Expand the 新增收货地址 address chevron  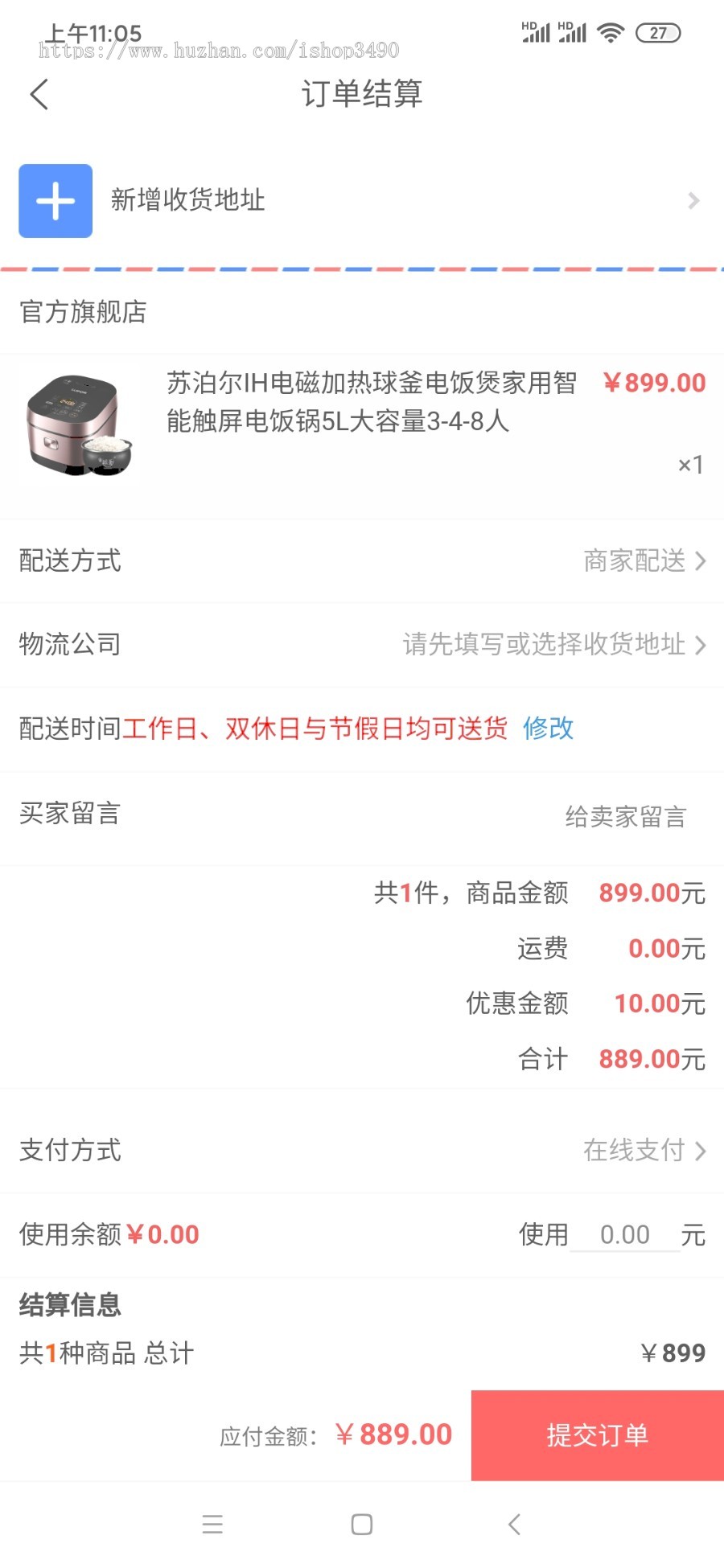click(x=693, y=201)
